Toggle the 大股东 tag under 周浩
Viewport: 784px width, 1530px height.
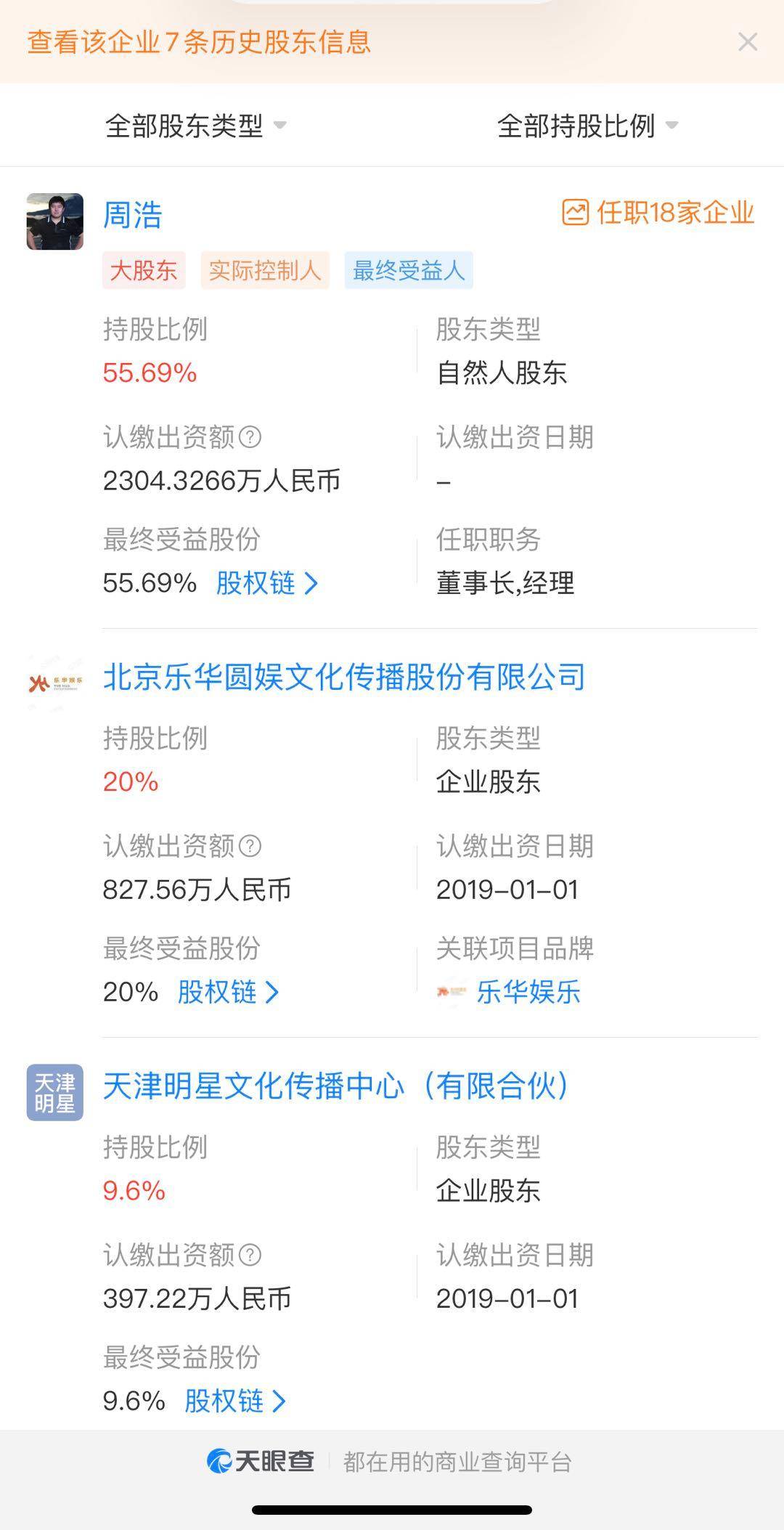[143, 269]
